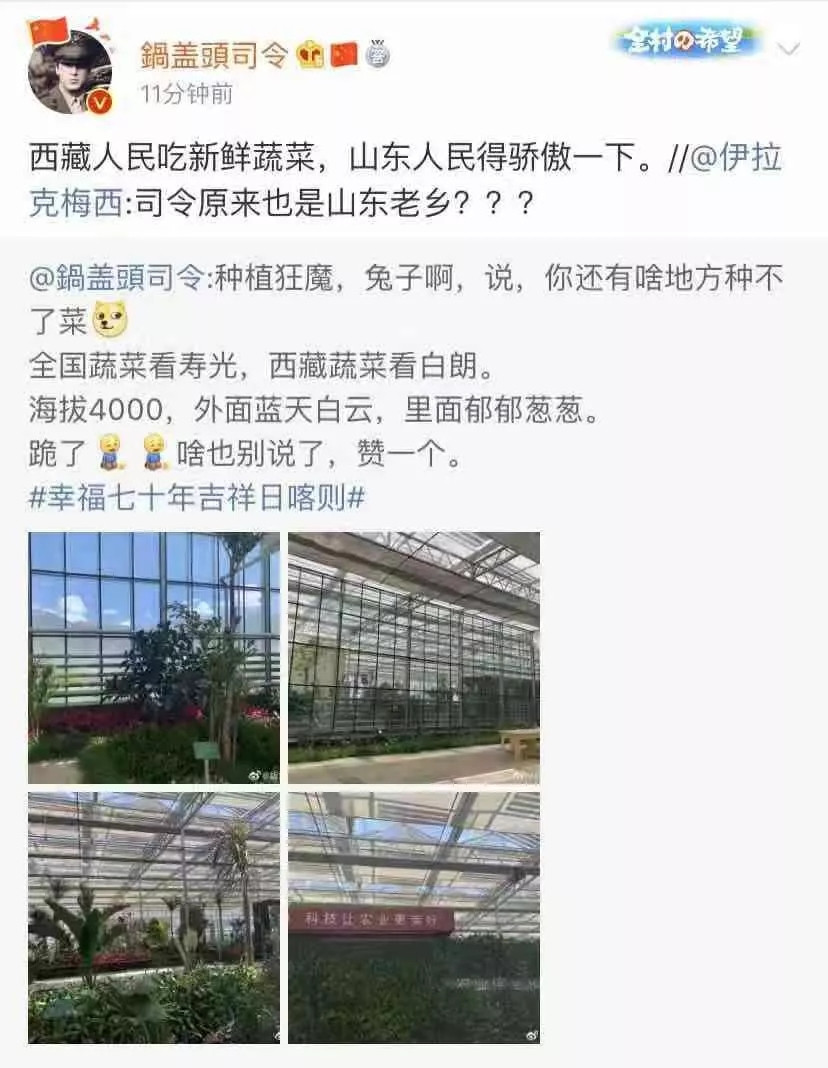Screen dimensions: 828x1068
Task: View photo of tall glass wall with bench
Action: (414, 657)
